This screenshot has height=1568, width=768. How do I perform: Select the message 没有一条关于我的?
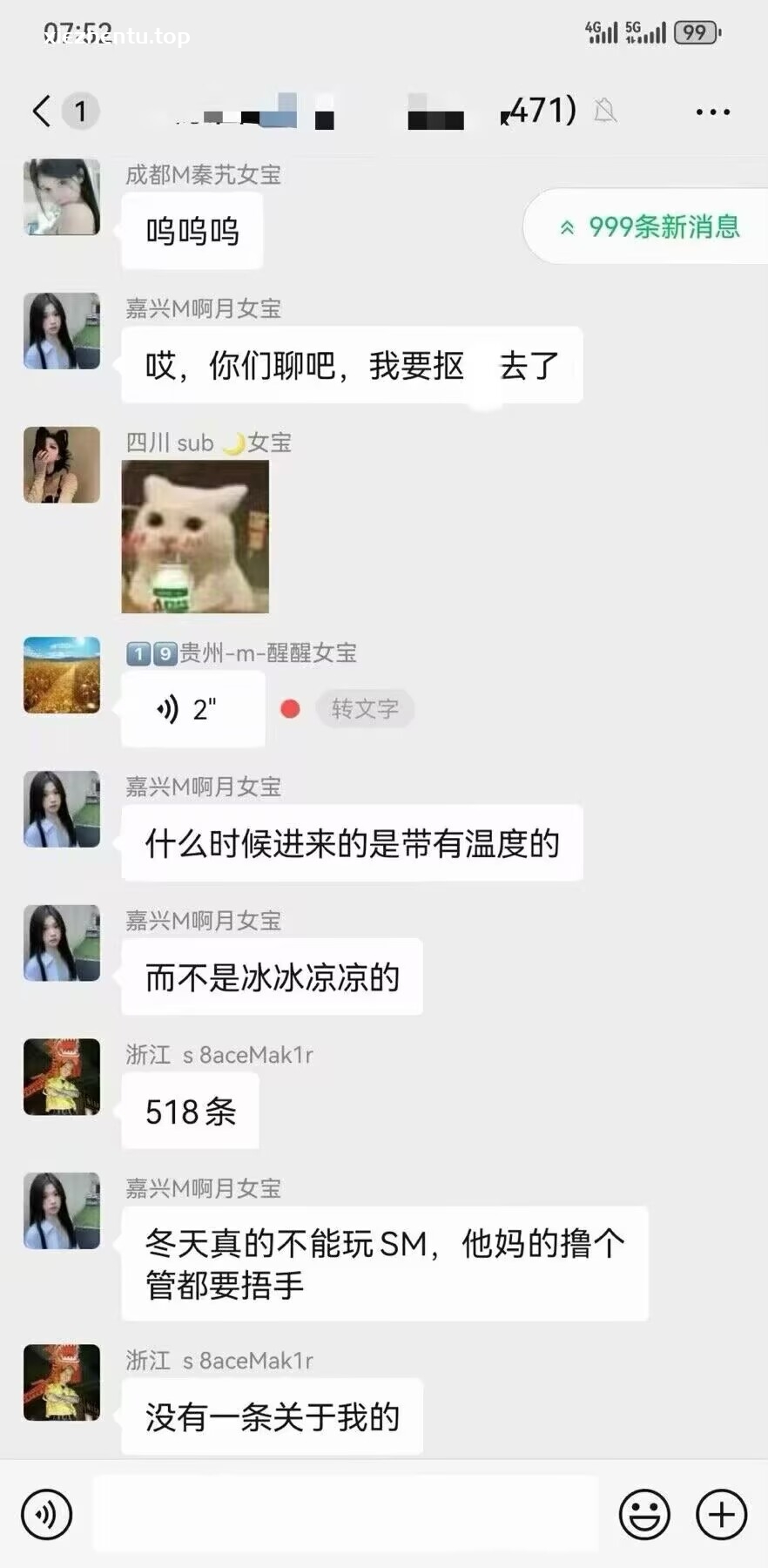point(271,1417)
